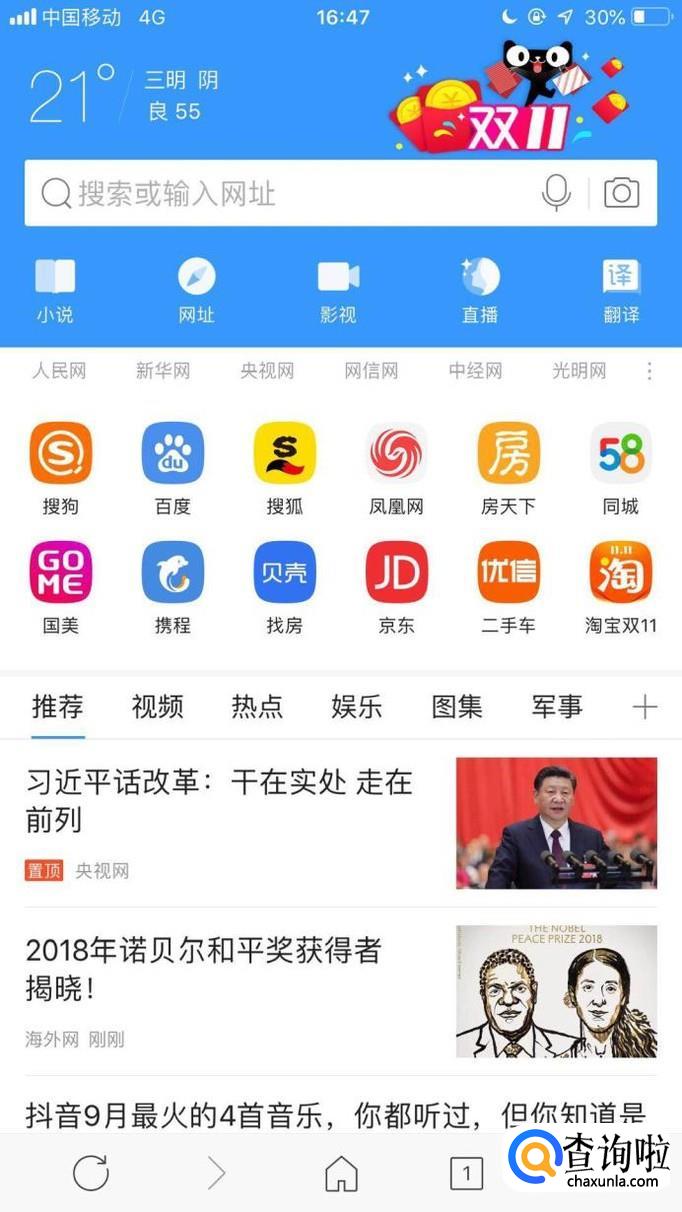Launch the 翻译 translate tool

[x=621, y=290]
